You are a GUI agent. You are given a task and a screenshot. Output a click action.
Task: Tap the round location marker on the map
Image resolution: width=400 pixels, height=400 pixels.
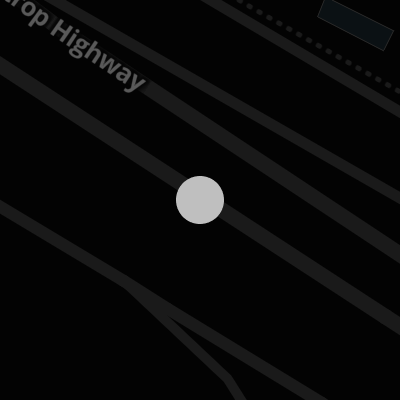tap(200, 200)
